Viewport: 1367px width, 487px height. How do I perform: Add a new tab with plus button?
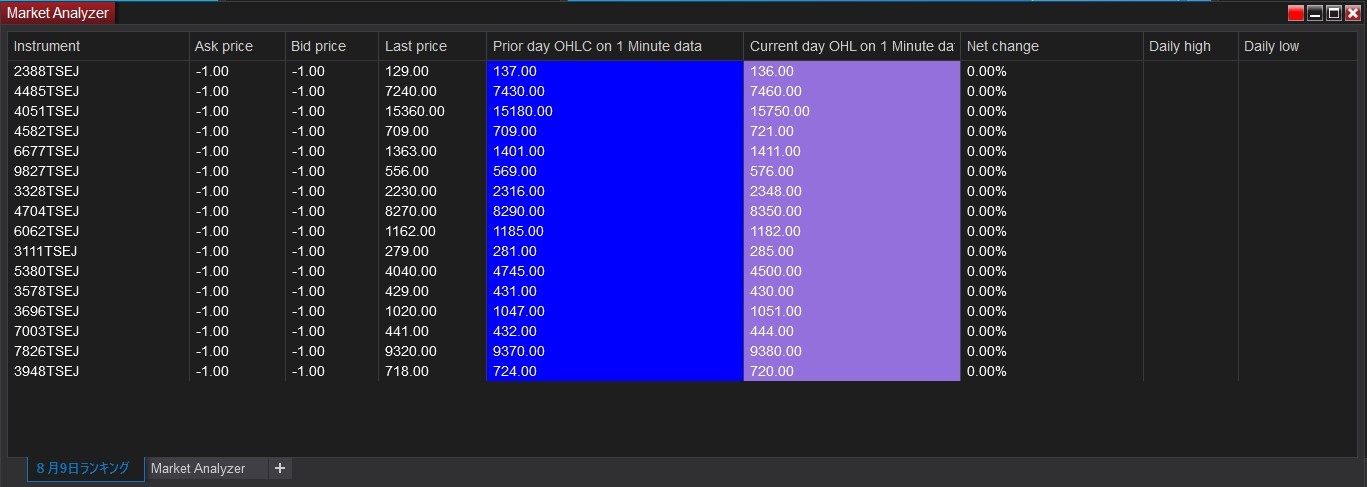click(280, 468)
